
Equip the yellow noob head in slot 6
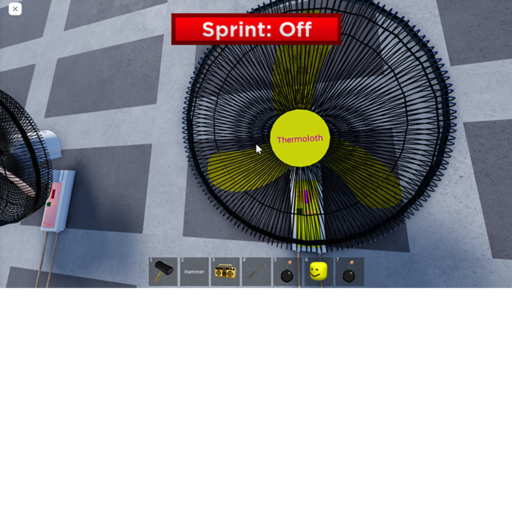pyautogui.click(x=319, y=271)
